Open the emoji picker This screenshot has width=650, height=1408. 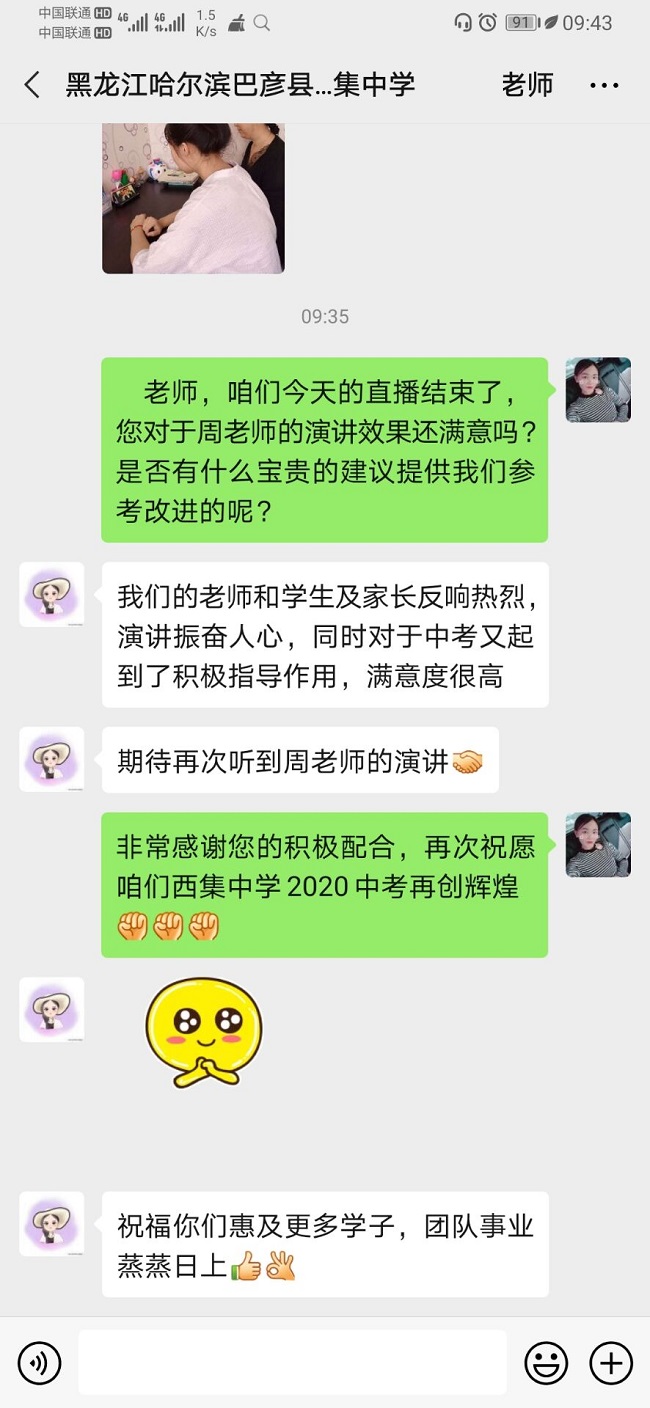[x=546, y=1362]
